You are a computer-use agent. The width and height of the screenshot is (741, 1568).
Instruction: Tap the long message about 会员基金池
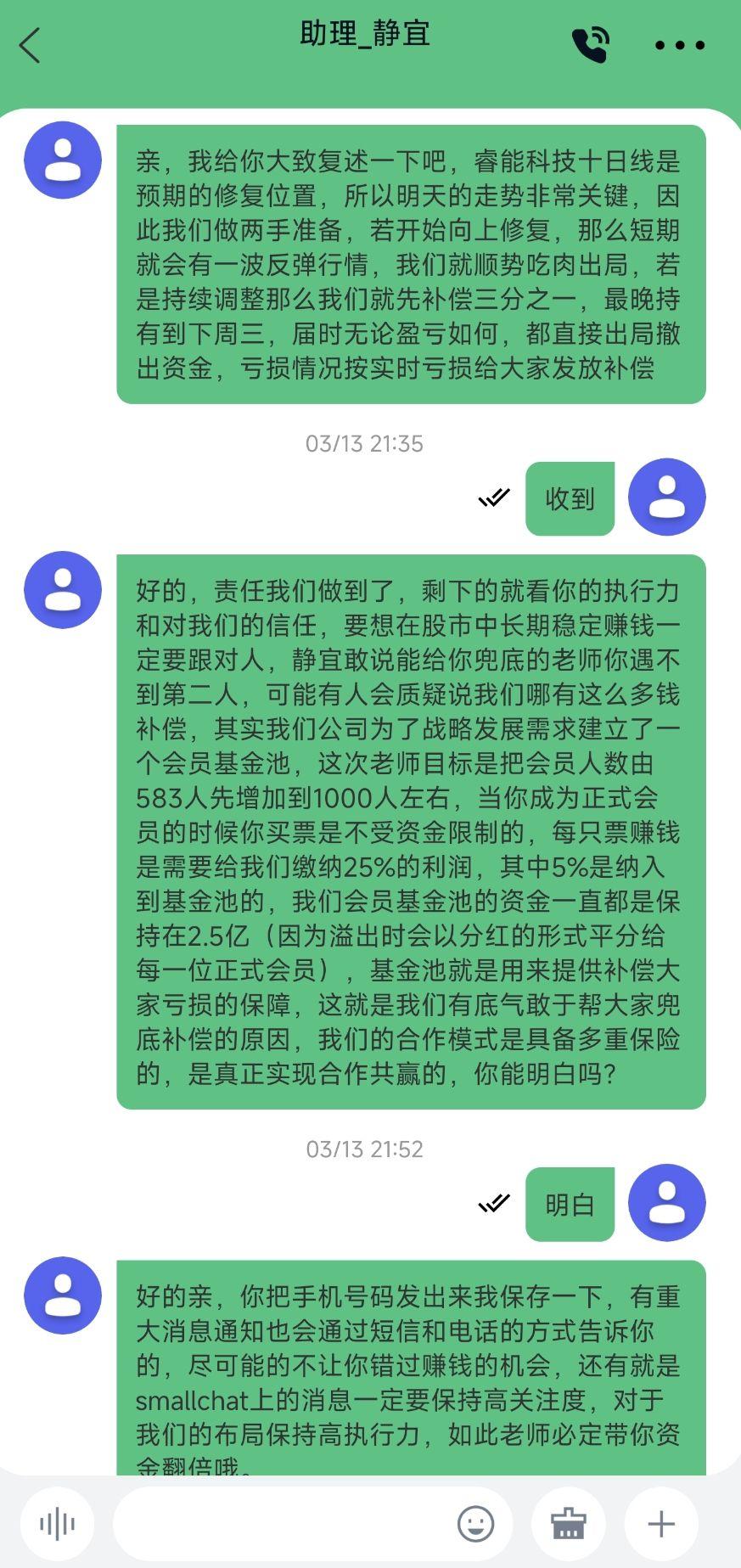411,832
